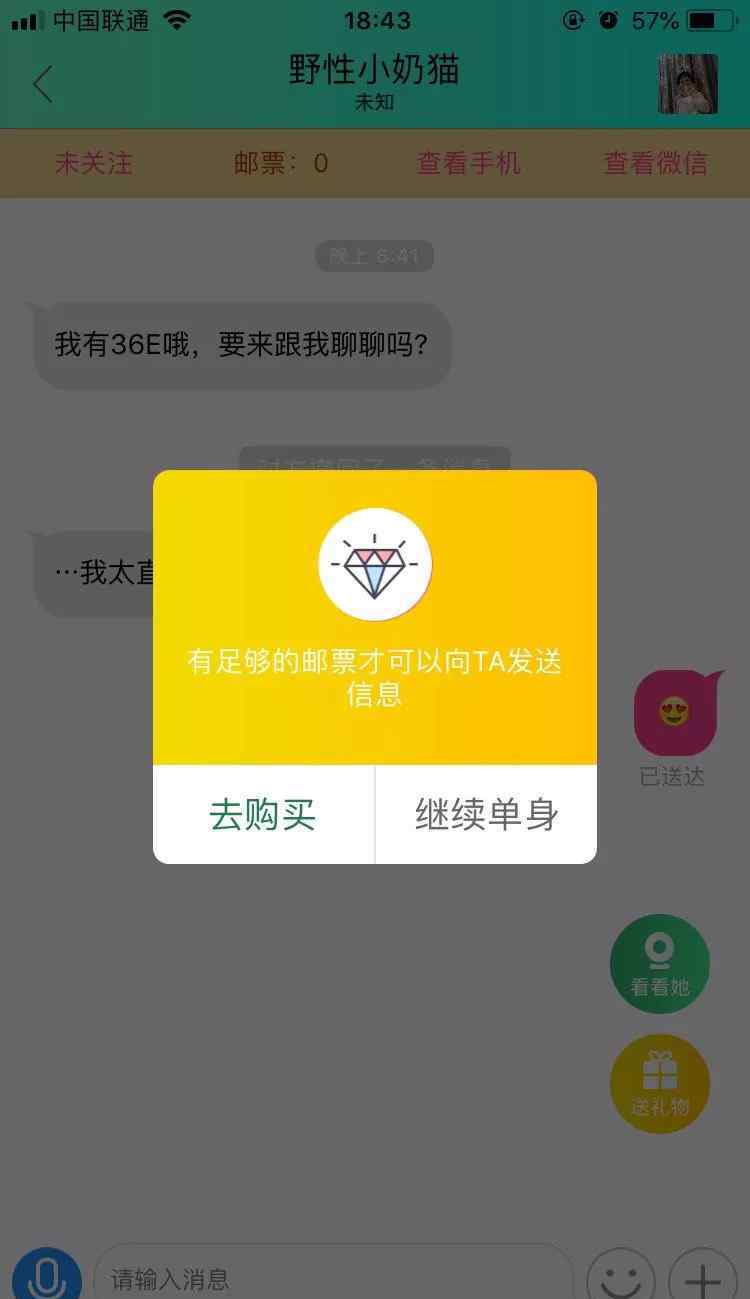Open the 送礼物 gift button
The width and height of the screenshot is (750, 1299).
660,1084
